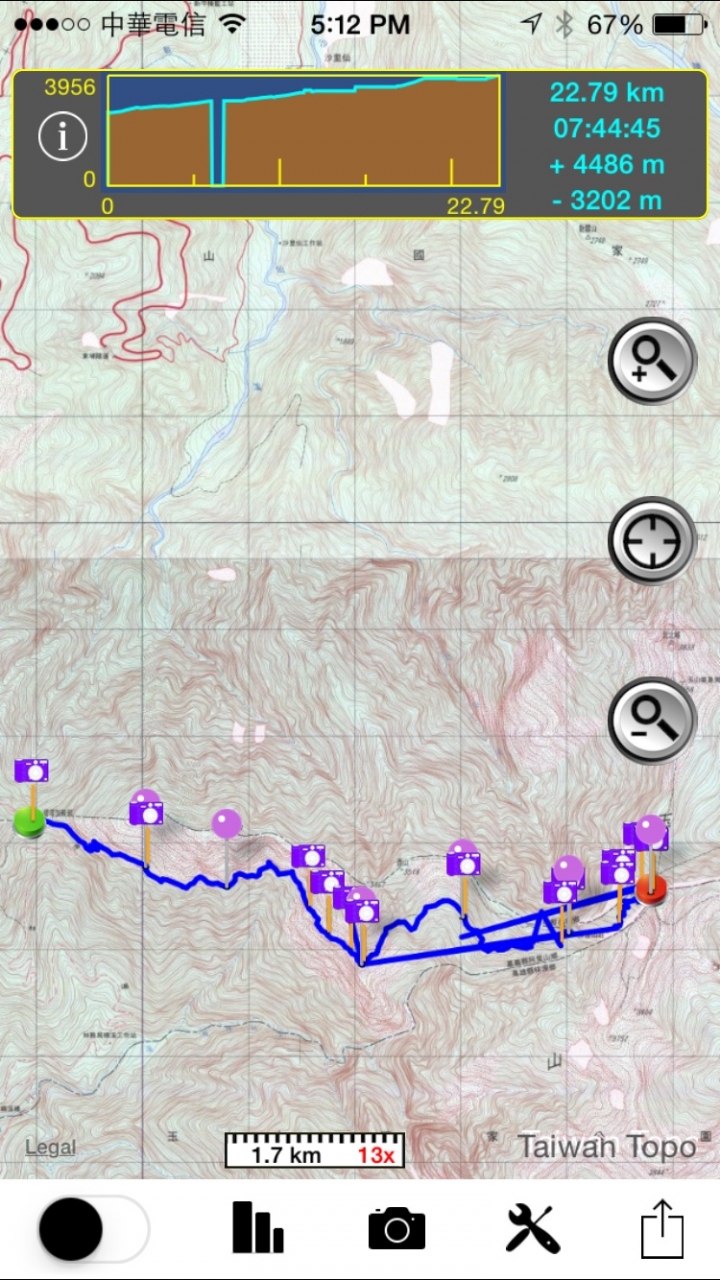Screen dimensions: 720x1280
Task: Center map on current location
Action: tap(652, 540)
